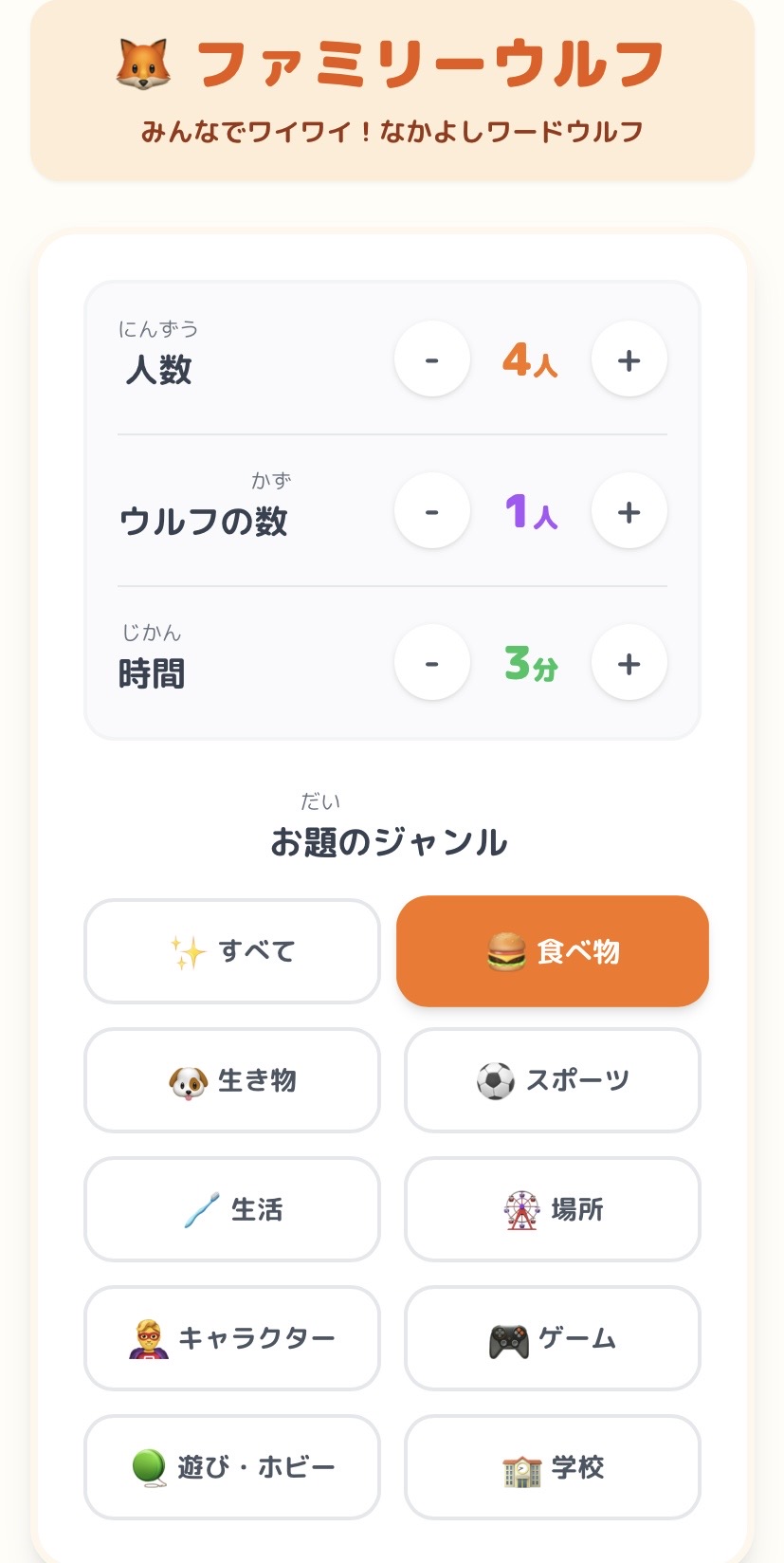The height and width of the screenshot is (1563, 784).
Task: Select スポーツ as the topic genre
Action: click(553, 1080)
